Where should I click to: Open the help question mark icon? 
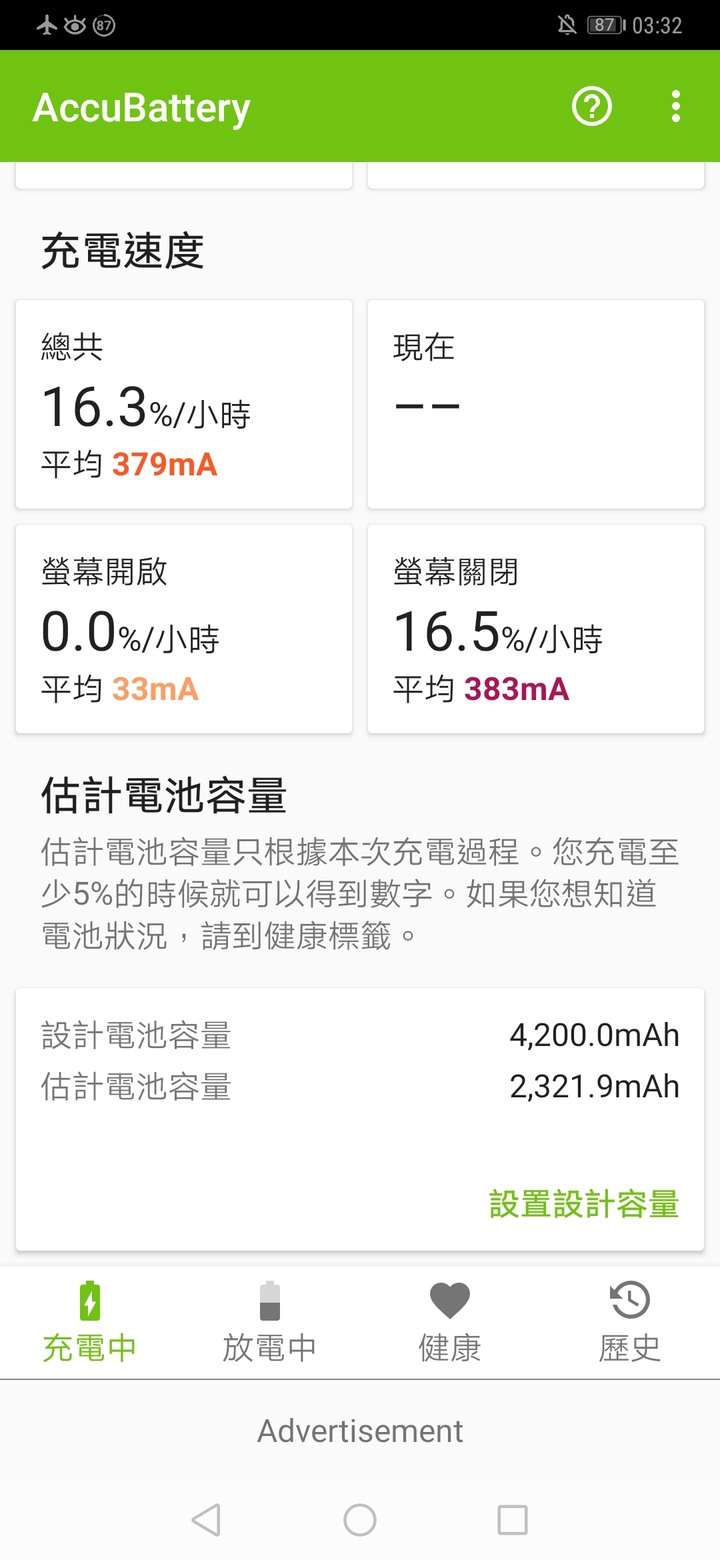591,106
